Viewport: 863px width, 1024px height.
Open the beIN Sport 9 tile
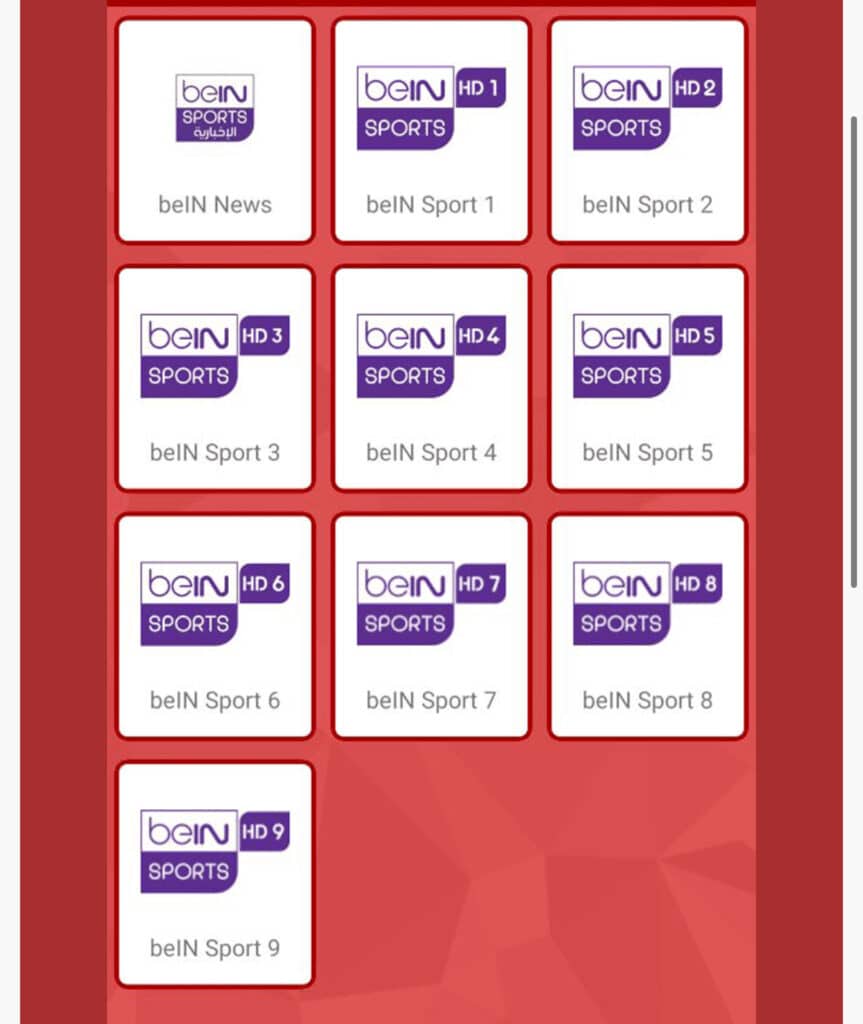[x=215, y=874]
